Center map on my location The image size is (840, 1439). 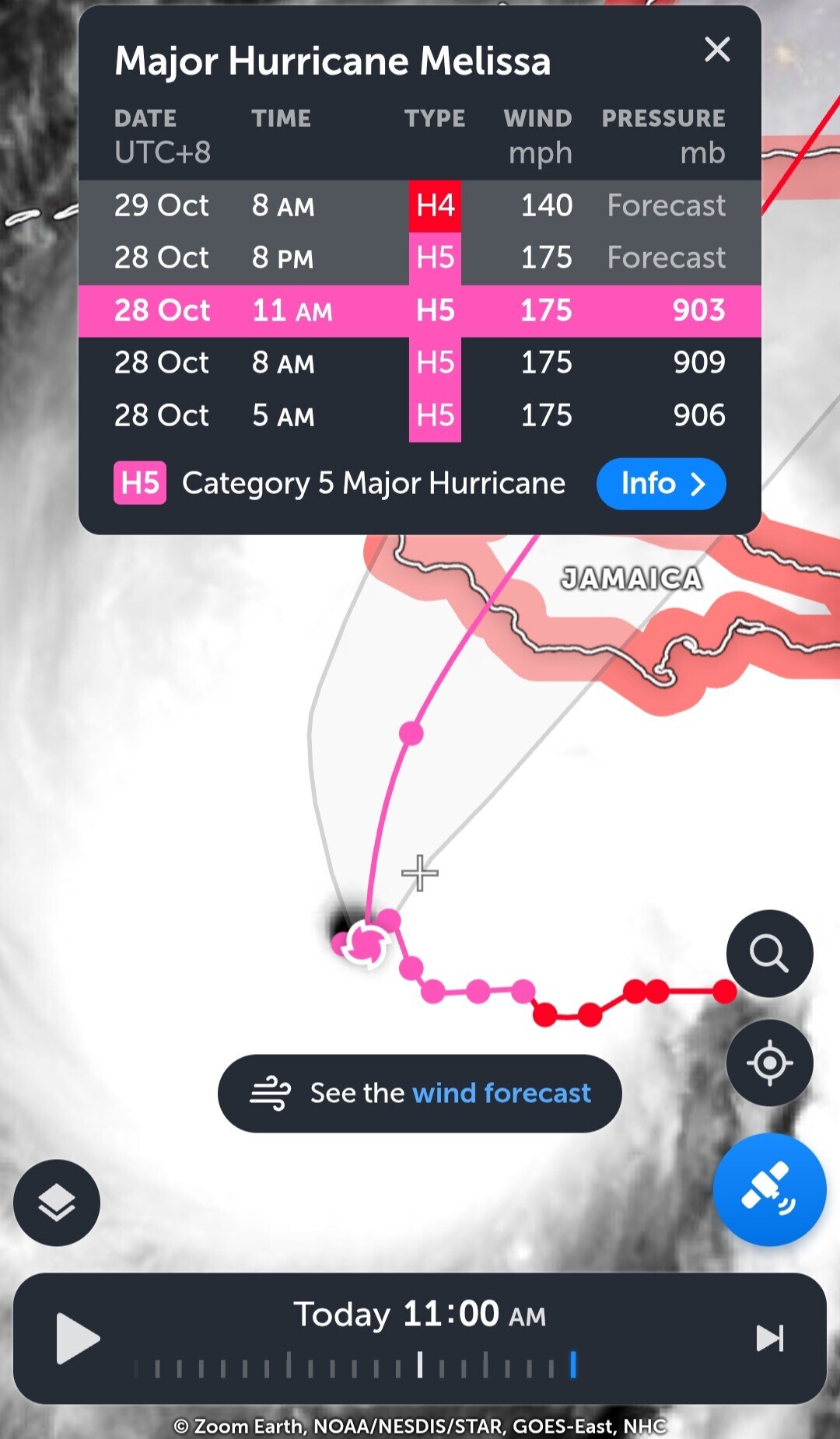point(769,1063)
